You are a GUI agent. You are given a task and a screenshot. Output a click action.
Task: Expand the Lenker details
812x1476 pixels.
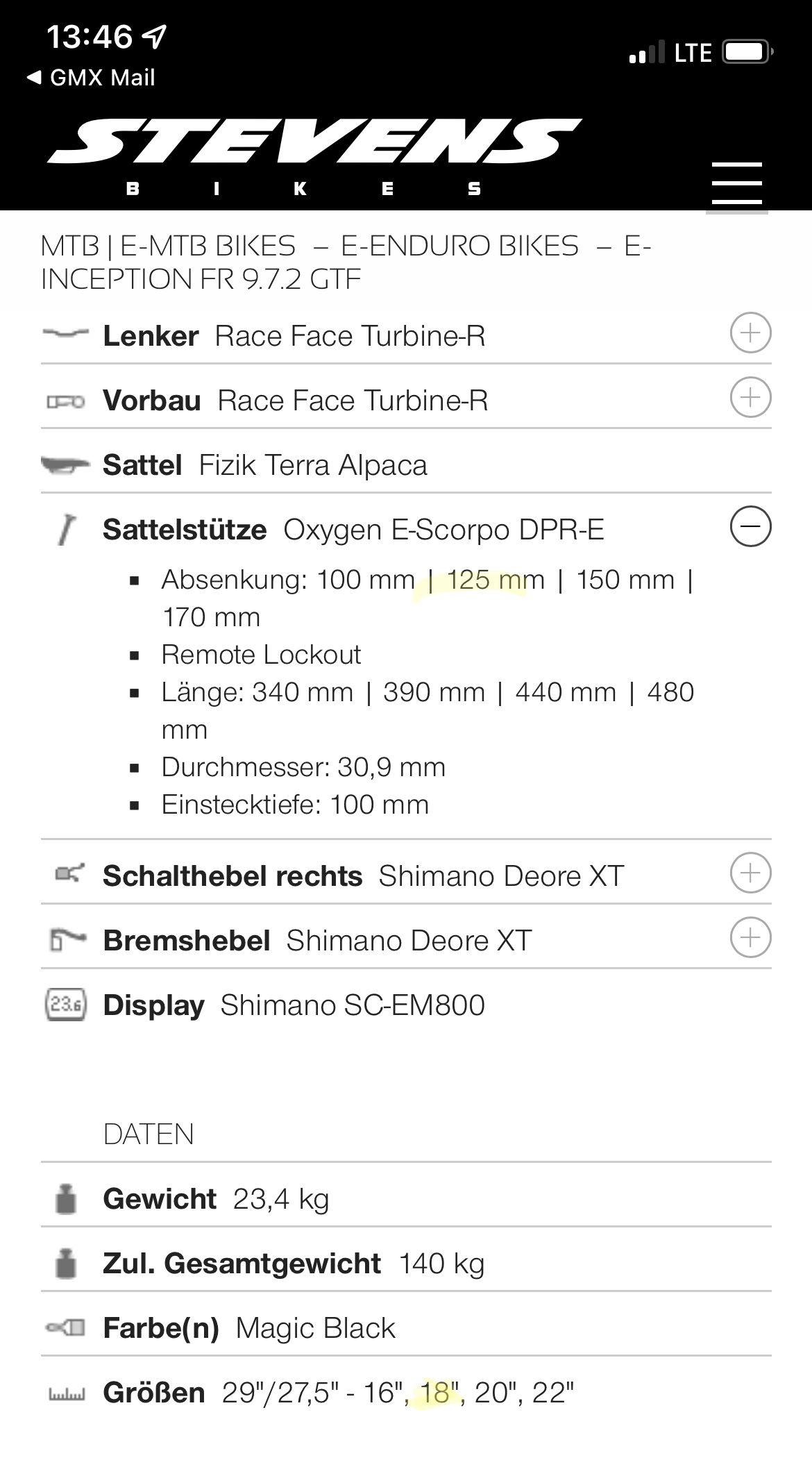[x=750, y=333]
